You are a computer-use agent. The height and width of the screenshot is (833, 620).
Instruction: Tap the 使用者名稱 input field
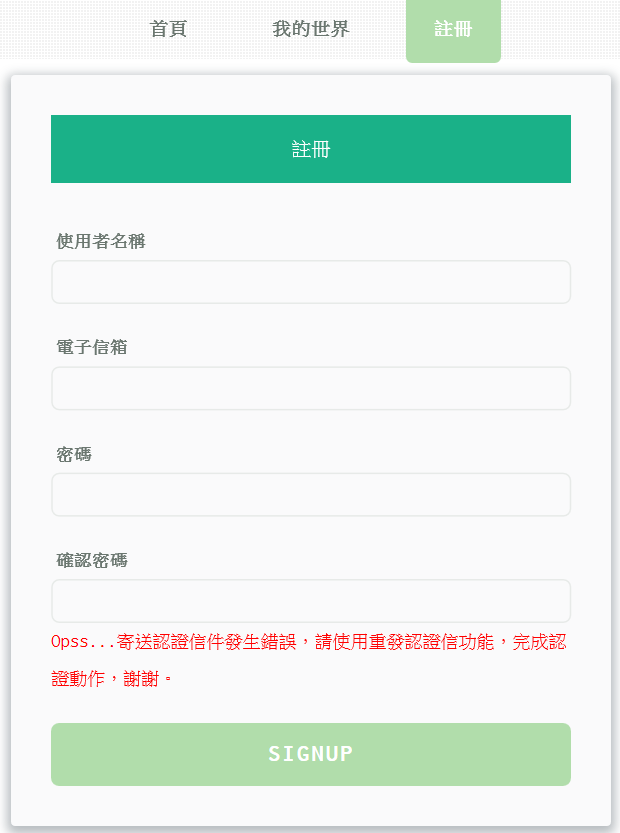(x=311, y=282)
